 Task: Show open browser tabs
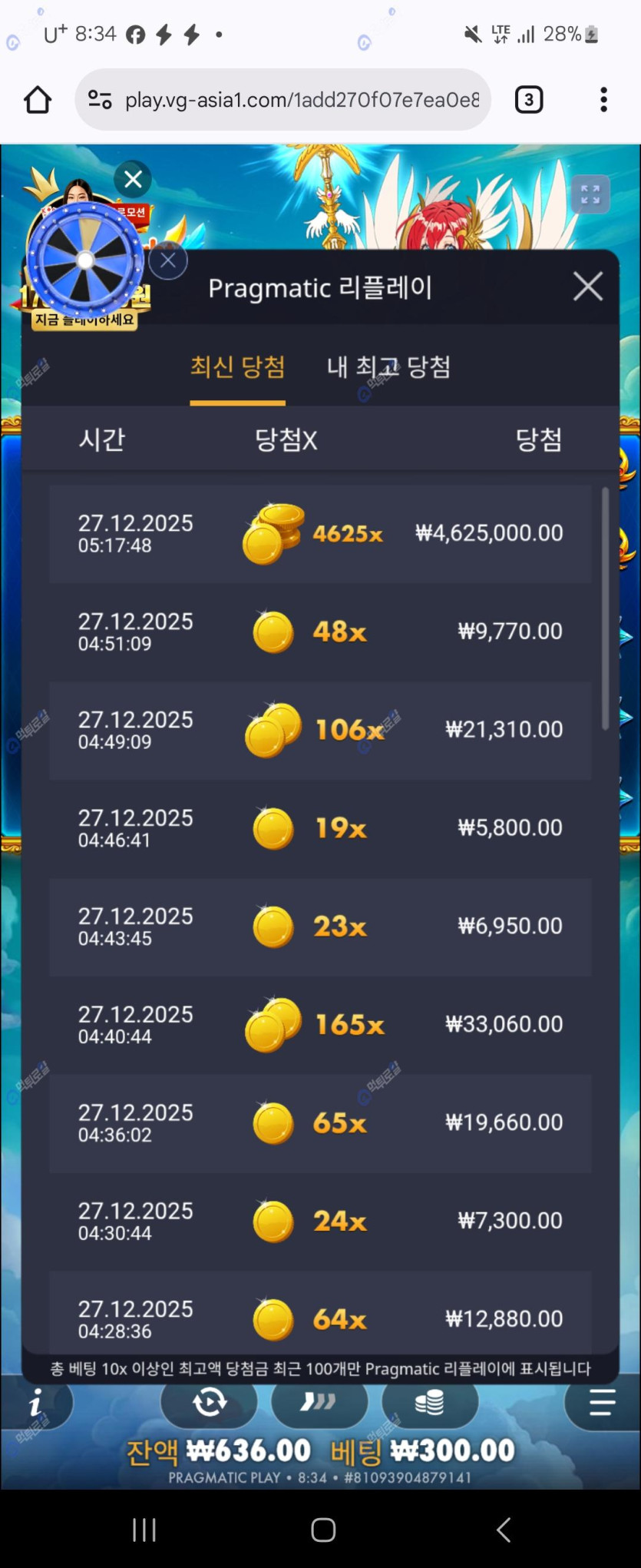528,100
